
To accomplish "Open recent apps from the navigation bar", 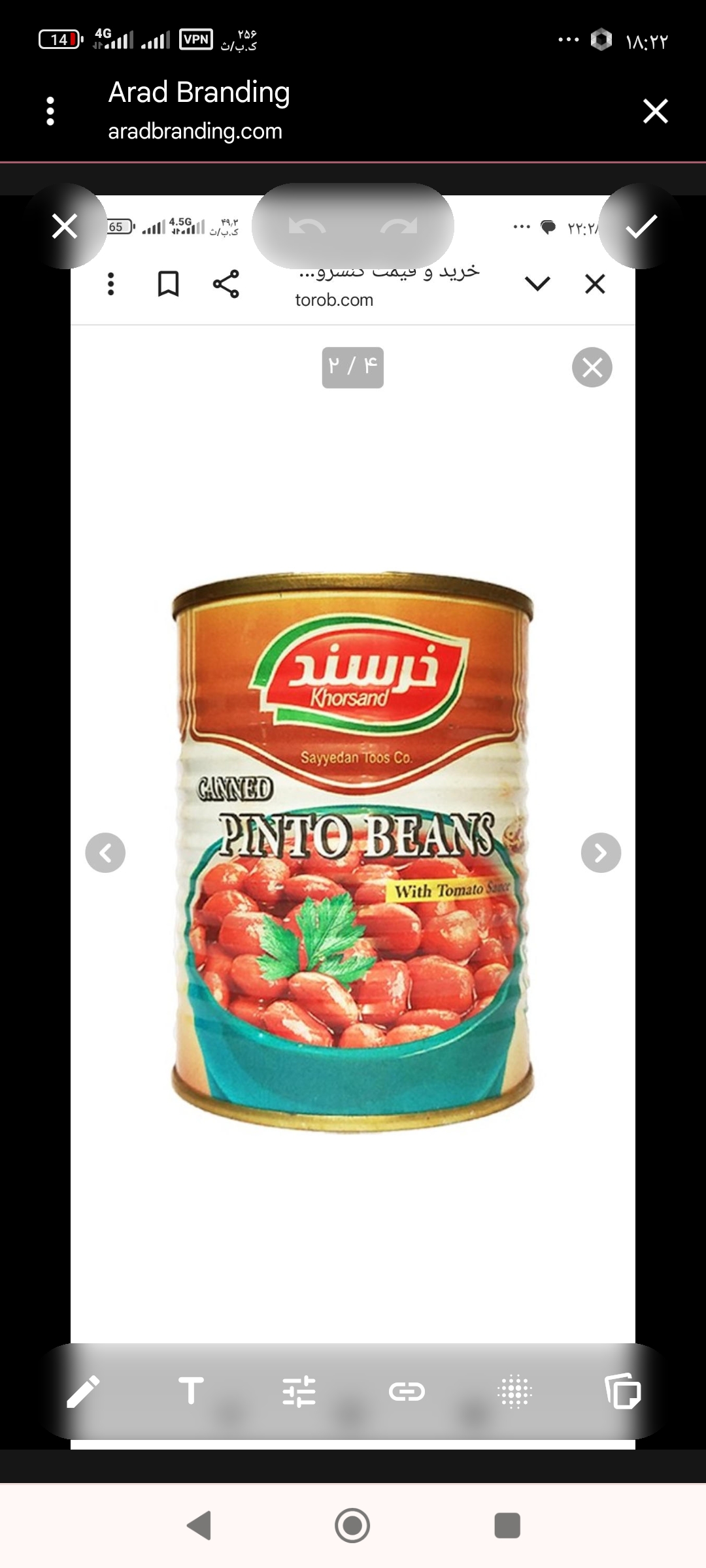I will point(507,1526).
